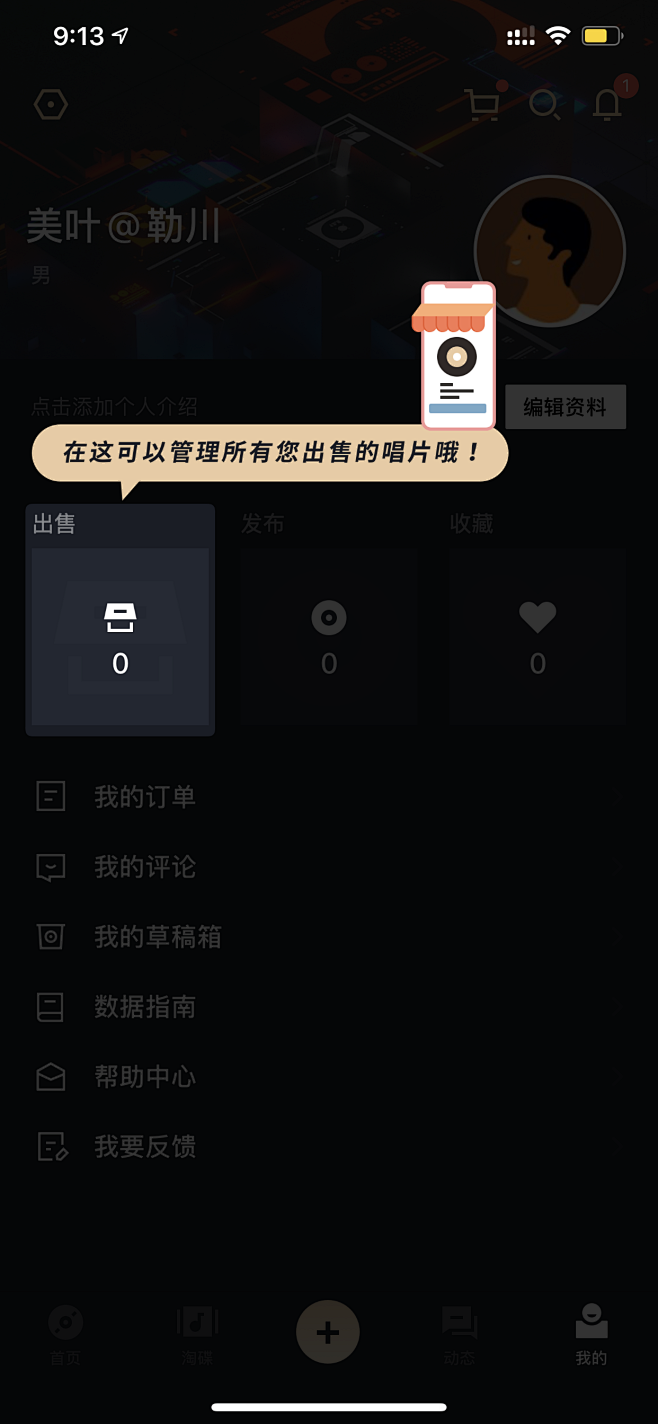The width and height of the screenshot is (658, 1424).
Task: Add a bio via 点击添加个人介绍
Action: click(x=115, y=407)
